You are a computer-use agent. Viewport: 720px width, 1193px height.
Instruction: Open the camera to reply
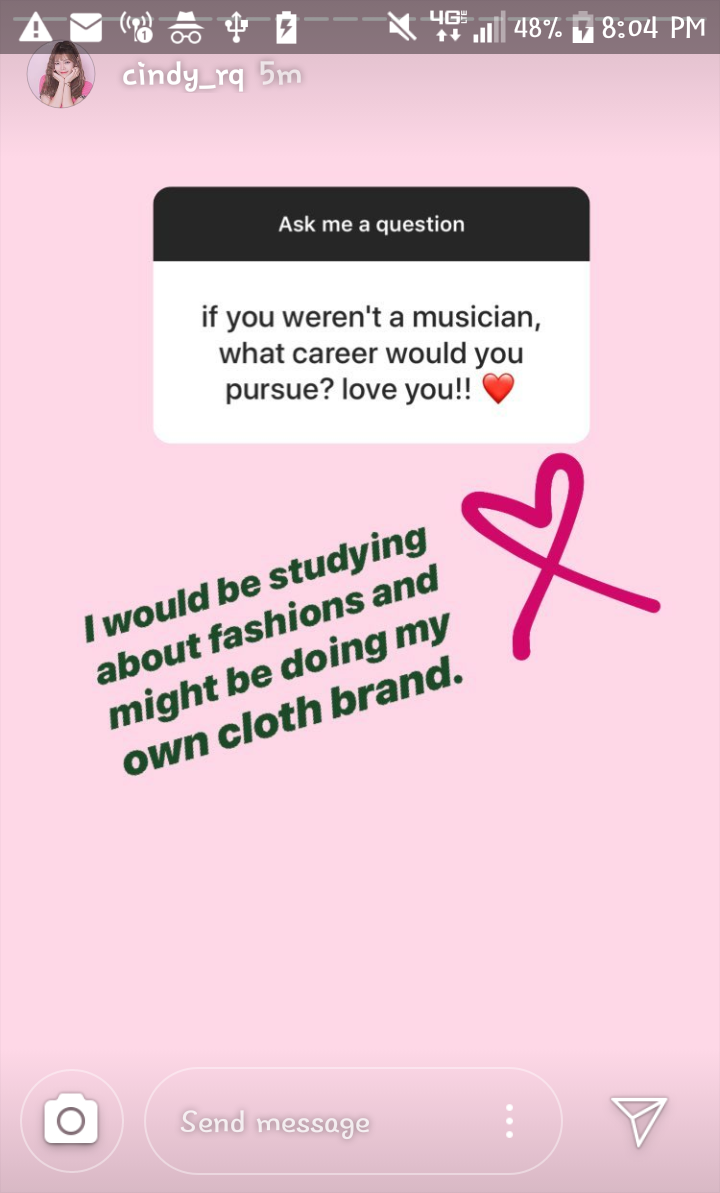click(72, 1121)
